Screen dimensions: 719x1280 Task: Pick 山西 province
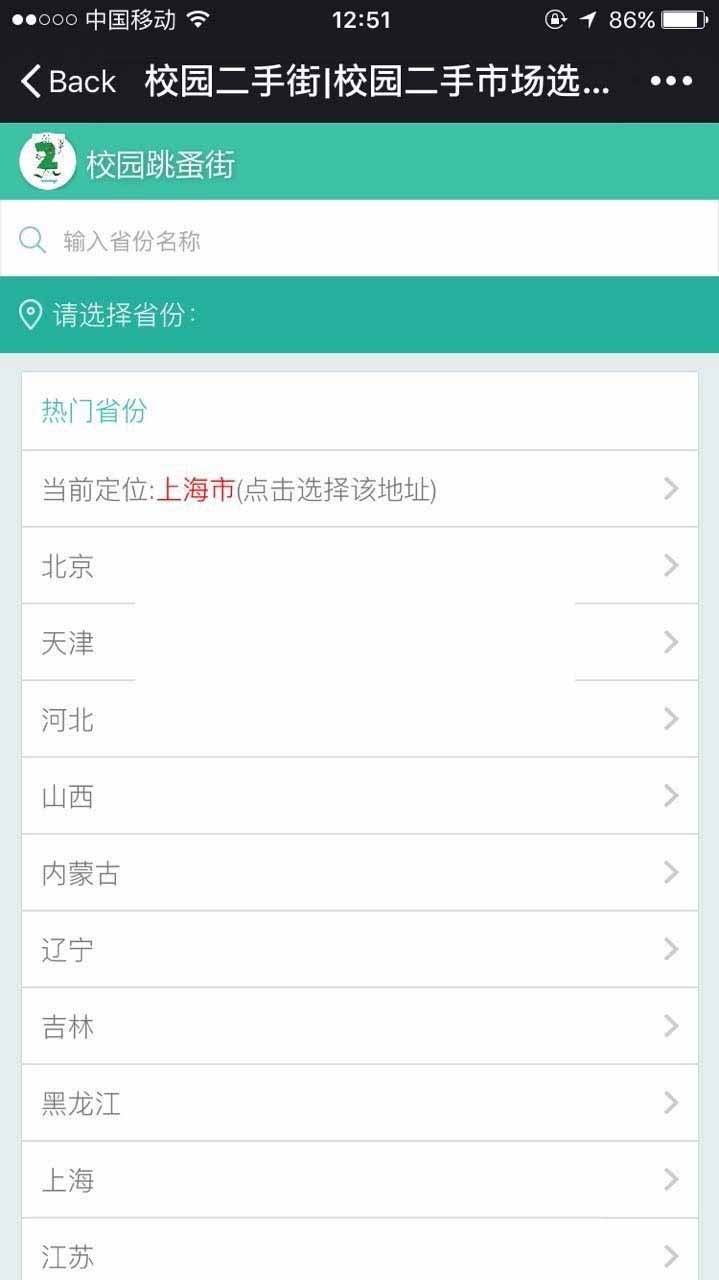(x=360, y=796)
